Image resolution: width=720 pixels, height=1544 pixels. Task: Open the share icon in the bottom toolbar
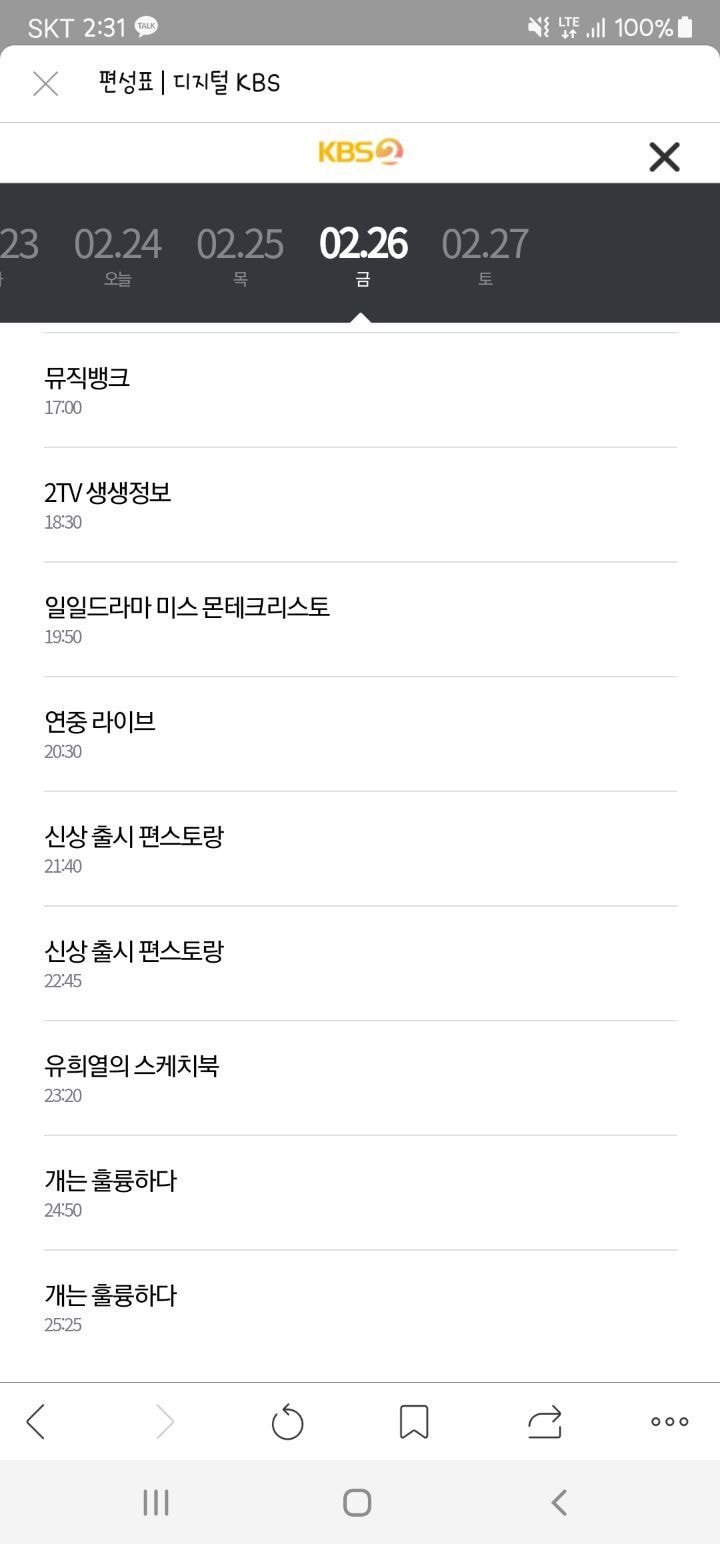543,1421
